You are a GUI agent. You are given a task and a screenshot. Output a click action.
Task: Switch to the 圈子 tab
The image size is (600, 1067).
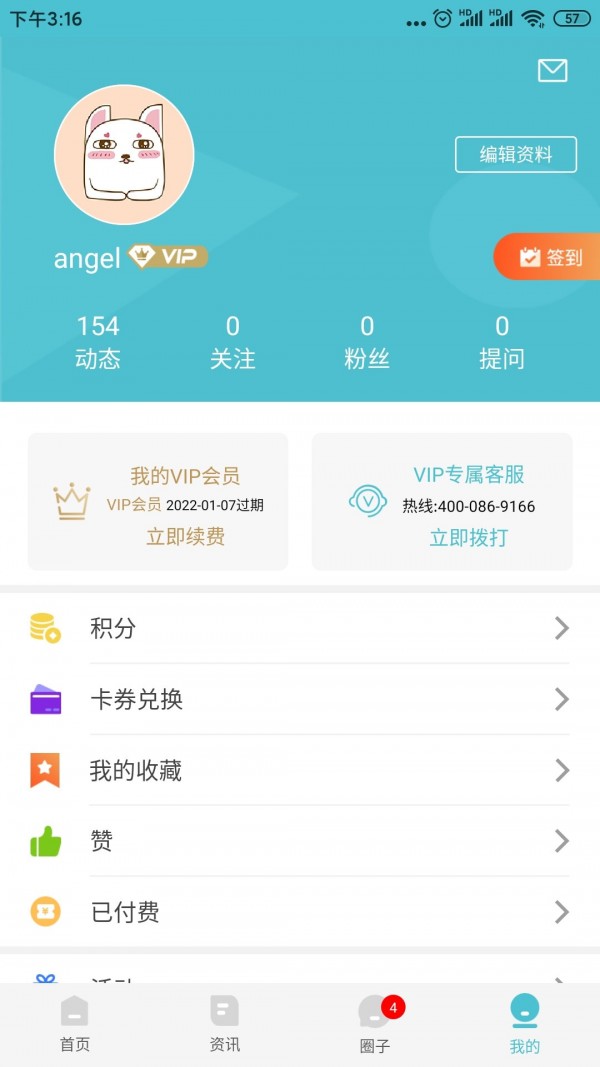[x=375, y=1024]
